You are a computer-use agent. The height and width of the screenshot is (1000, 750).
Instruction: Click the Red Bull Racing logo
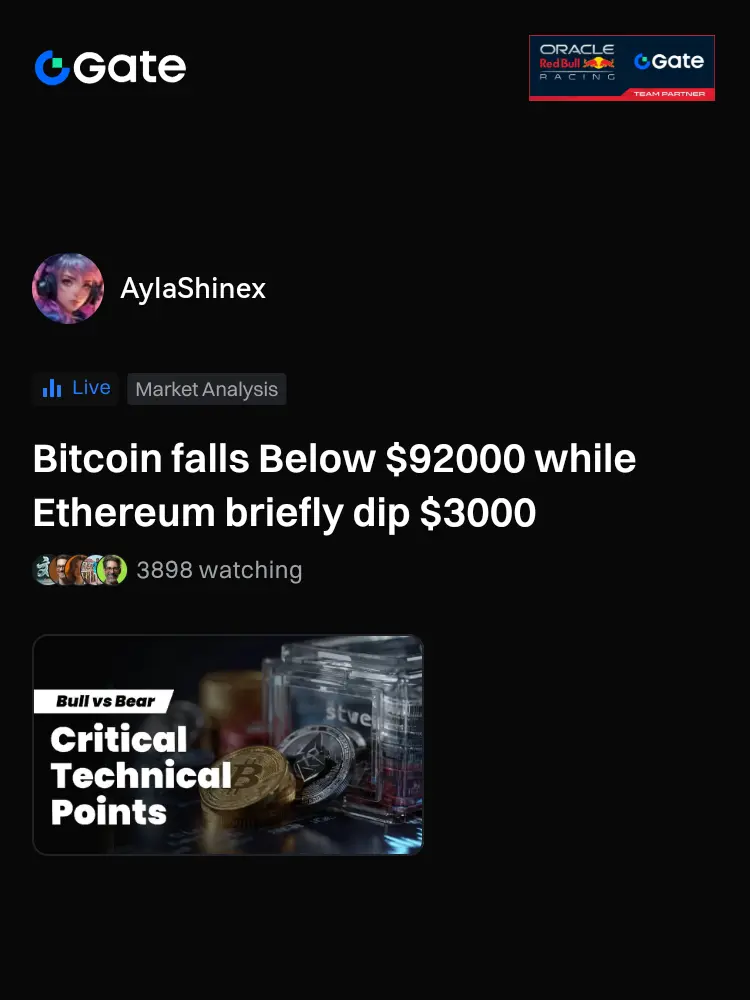click(578, 65)
